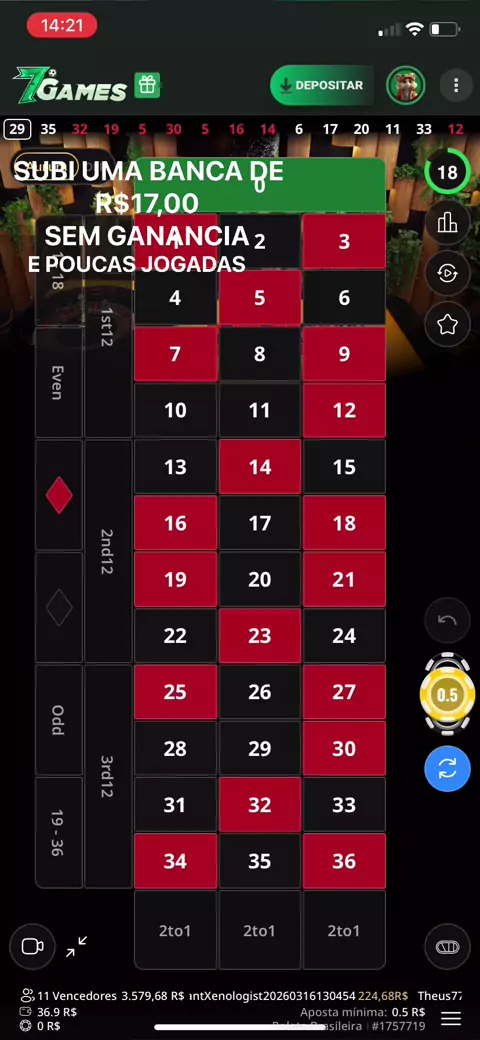Open the gift rewards icon
This screenshot has width=480, height=1040.
(147, 86)
